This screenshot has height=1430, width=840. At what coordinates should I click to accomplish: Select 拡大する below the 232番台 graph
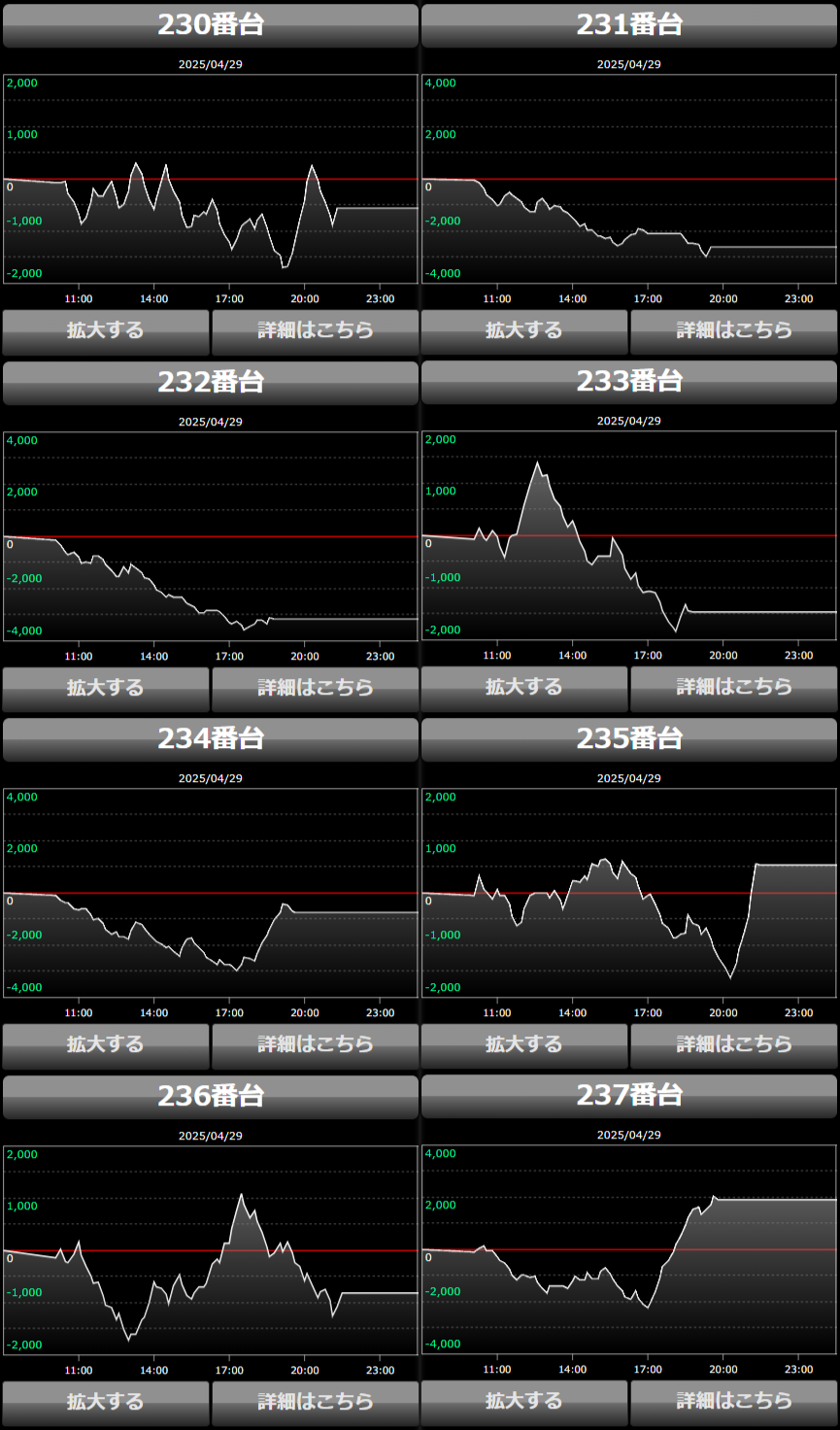coord(105,689)
